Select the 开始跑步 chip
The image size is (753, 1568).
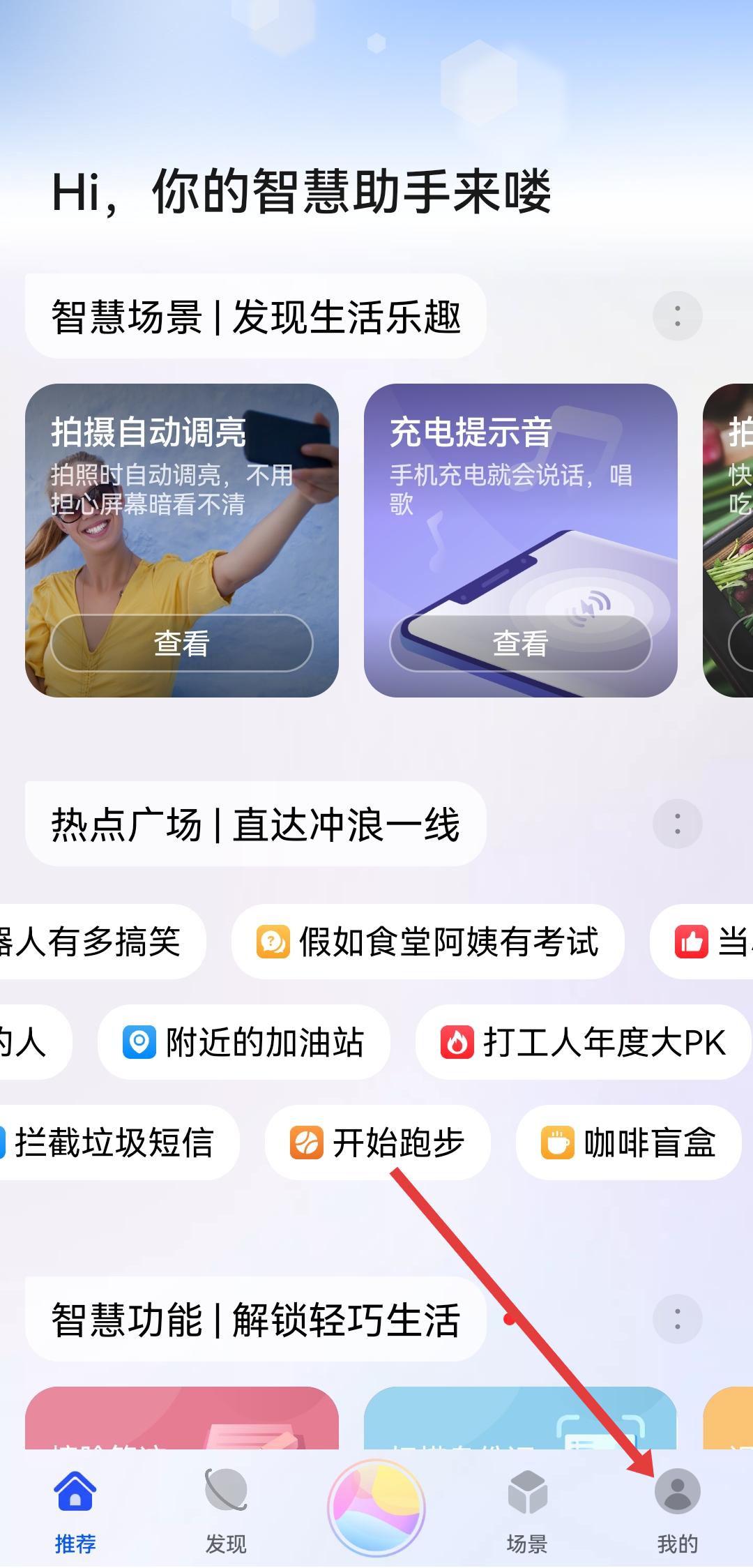click(377, 1143)
